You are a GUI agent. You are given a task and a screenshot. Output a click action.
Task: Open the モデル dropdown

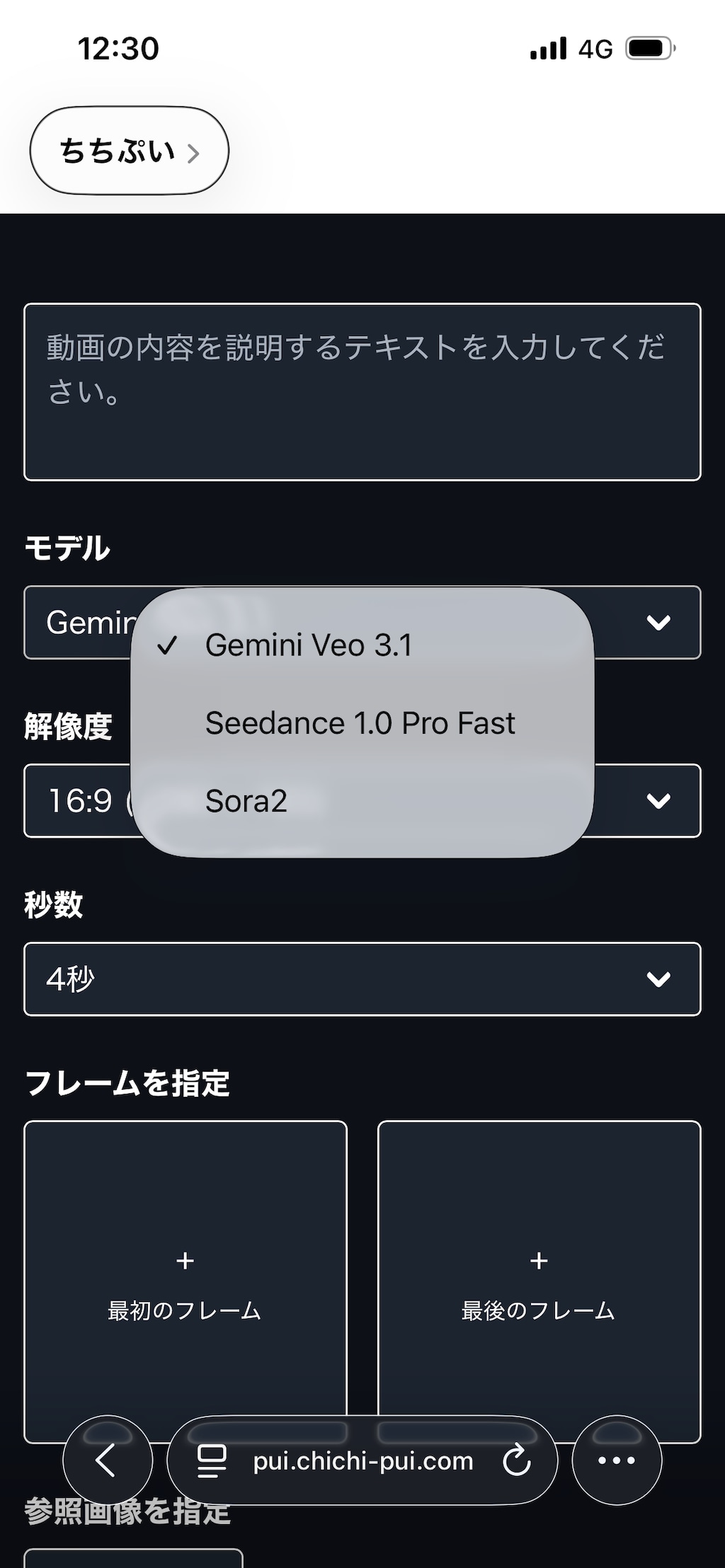pyautogui.click(x=657, y=622)
